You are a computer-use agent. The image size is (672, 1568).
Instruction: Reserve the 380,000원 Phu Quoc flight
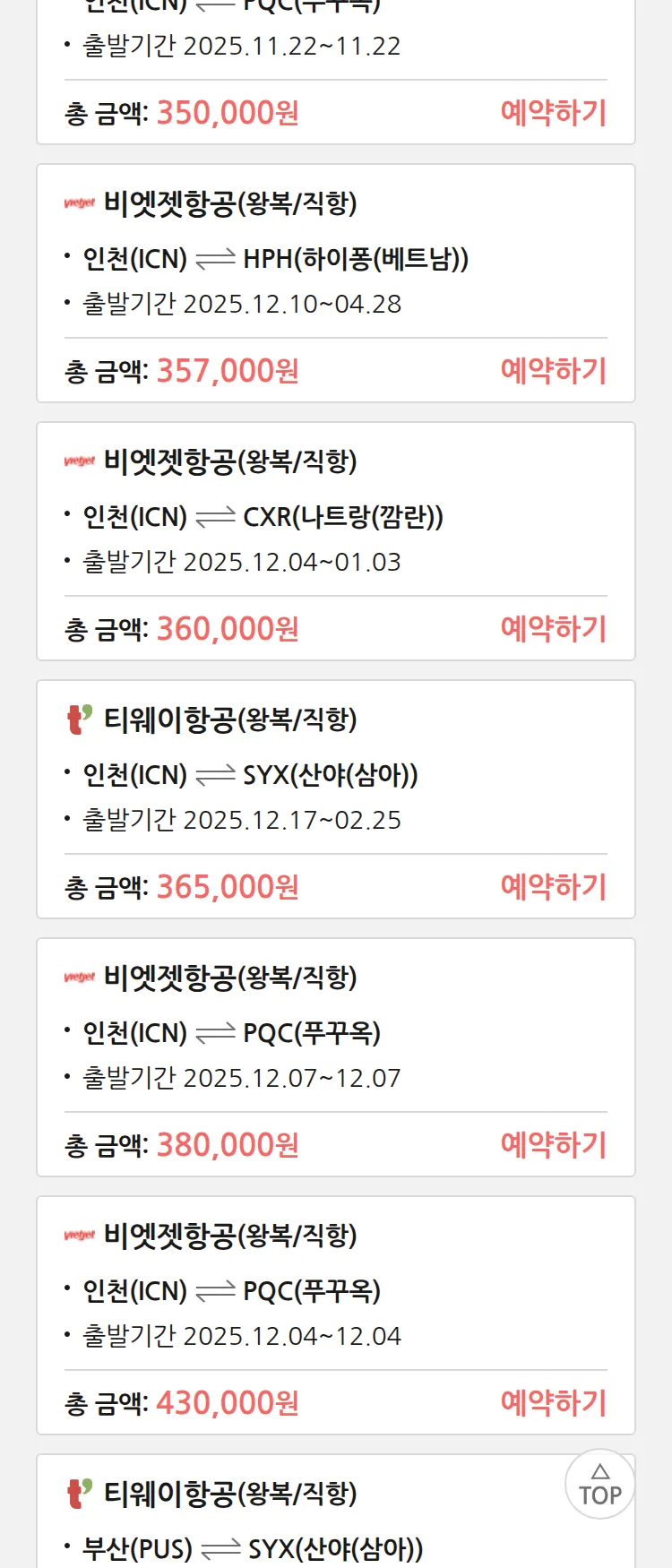click(x=553, y=1145)
